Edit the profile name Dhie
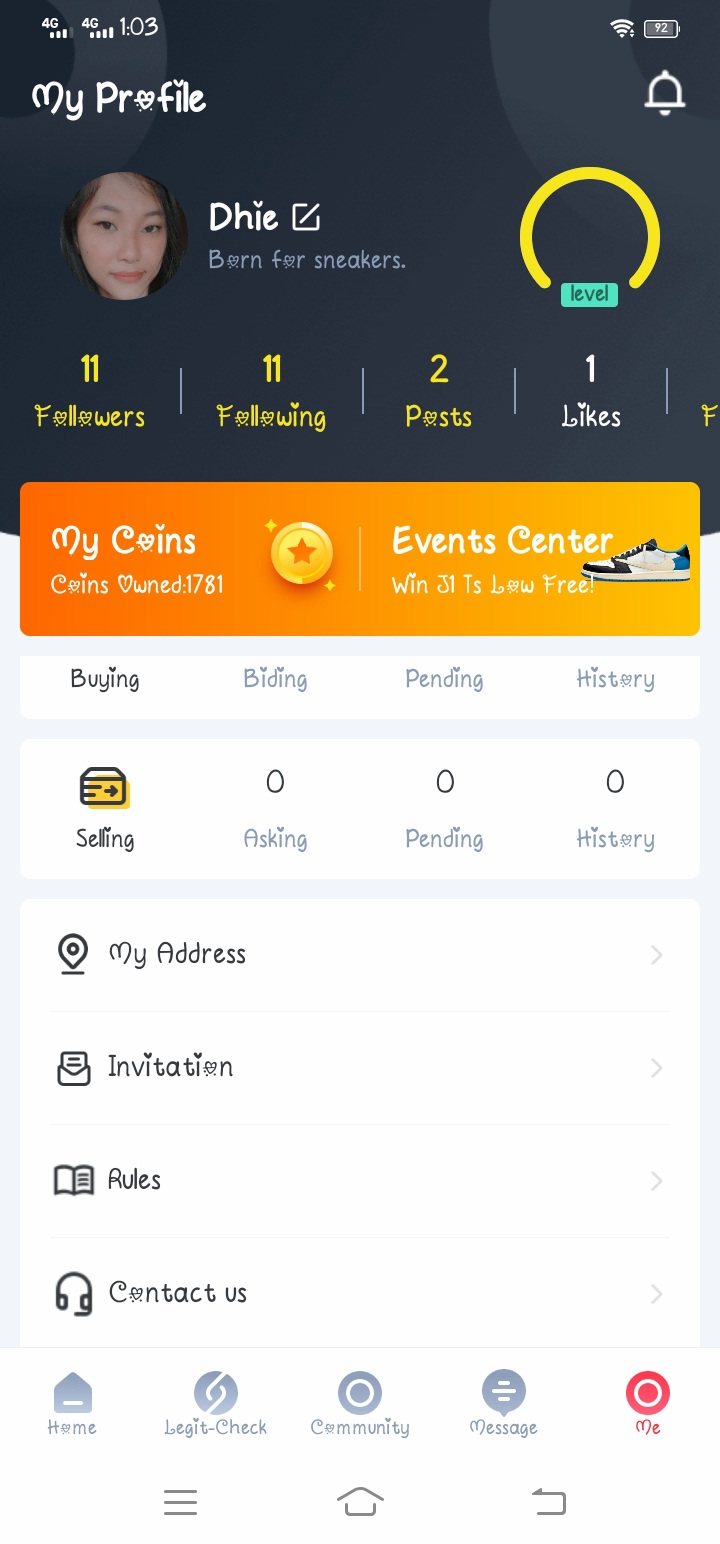Viewport: 720px width, 1544px height. click(306, 216)
